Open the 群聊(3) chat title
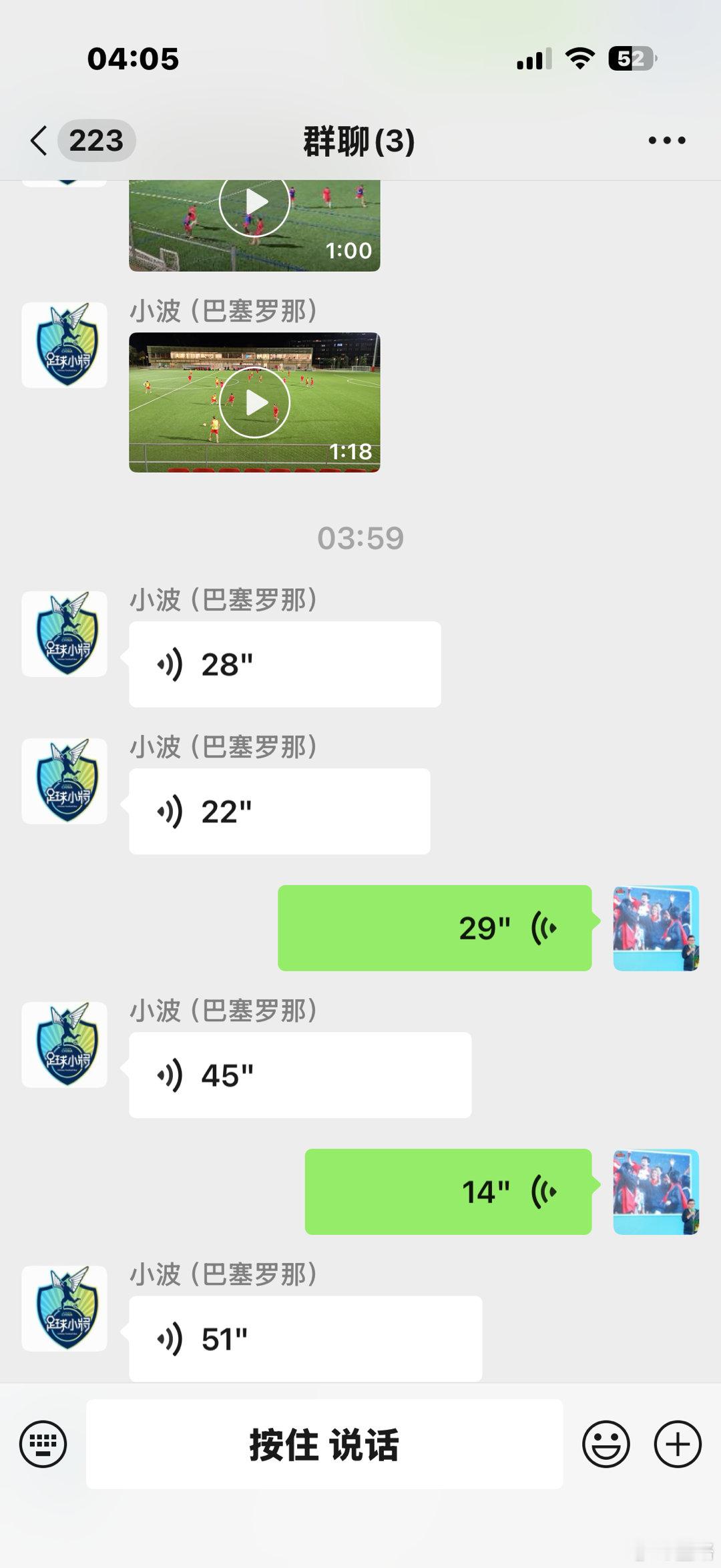Screen dimensions: 721x1568 359,140
